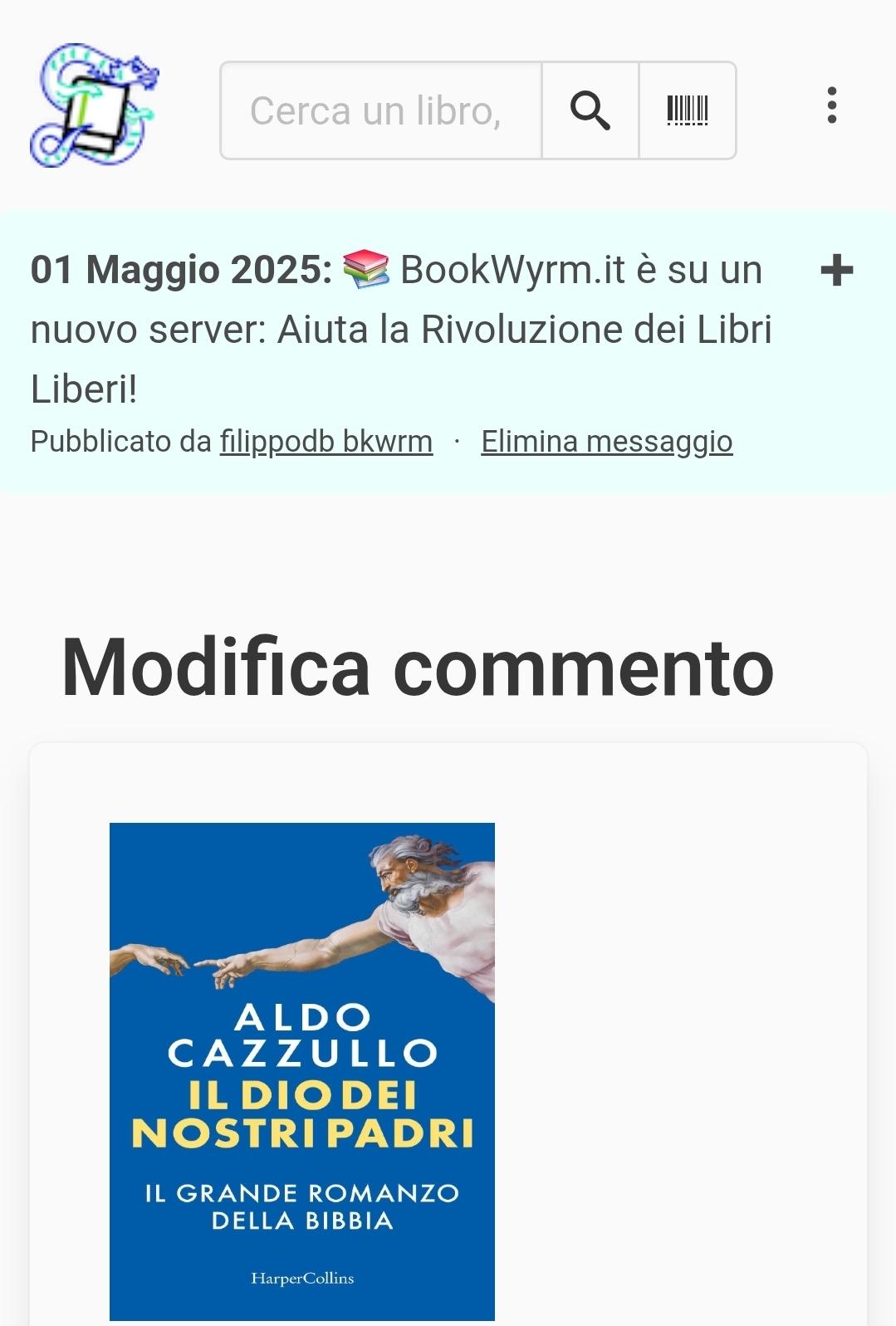Tap 'Elimina messaggio' to dismiss announcement
Screen dimensions: 896x1326
pos(606,442)
